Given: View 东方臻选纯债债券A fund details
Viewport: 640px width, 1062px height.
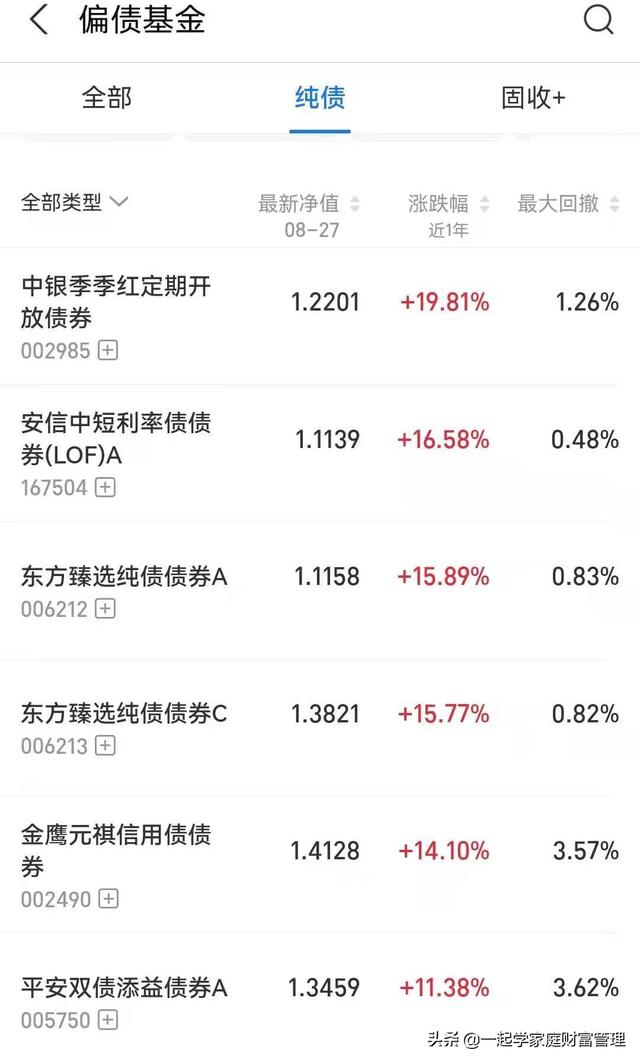Looking at the screenshot, I should [124, 577].
